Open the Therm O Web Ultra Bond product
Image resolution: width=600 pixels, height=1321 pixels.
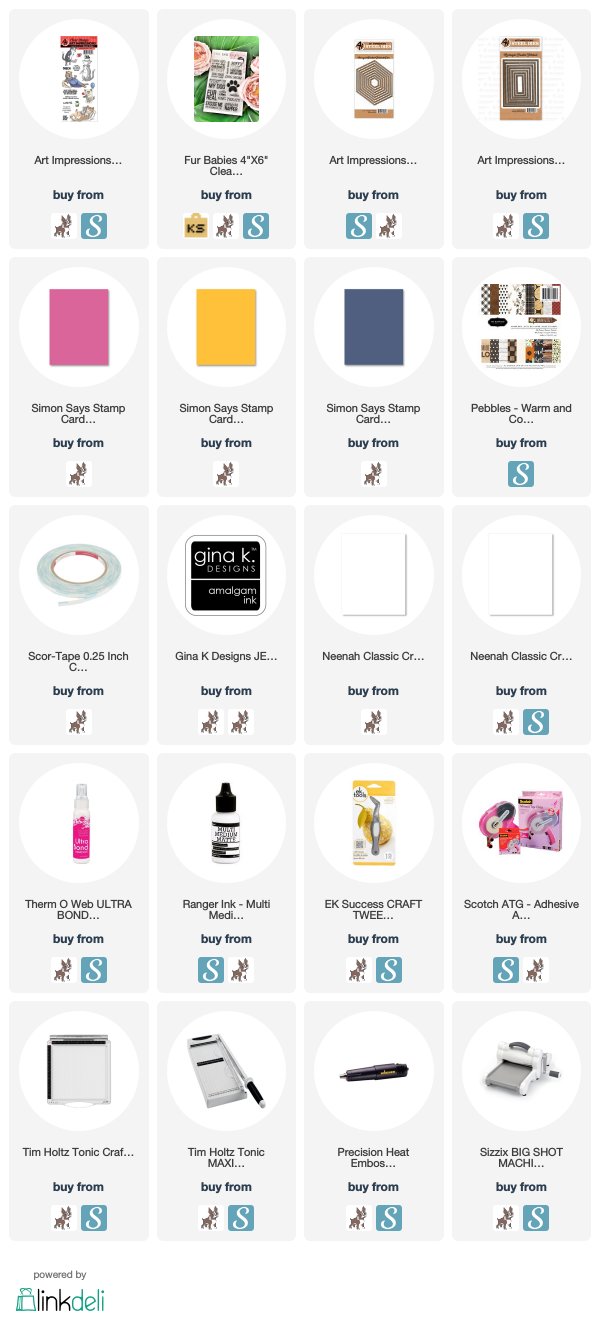click(x=78, y=873)
